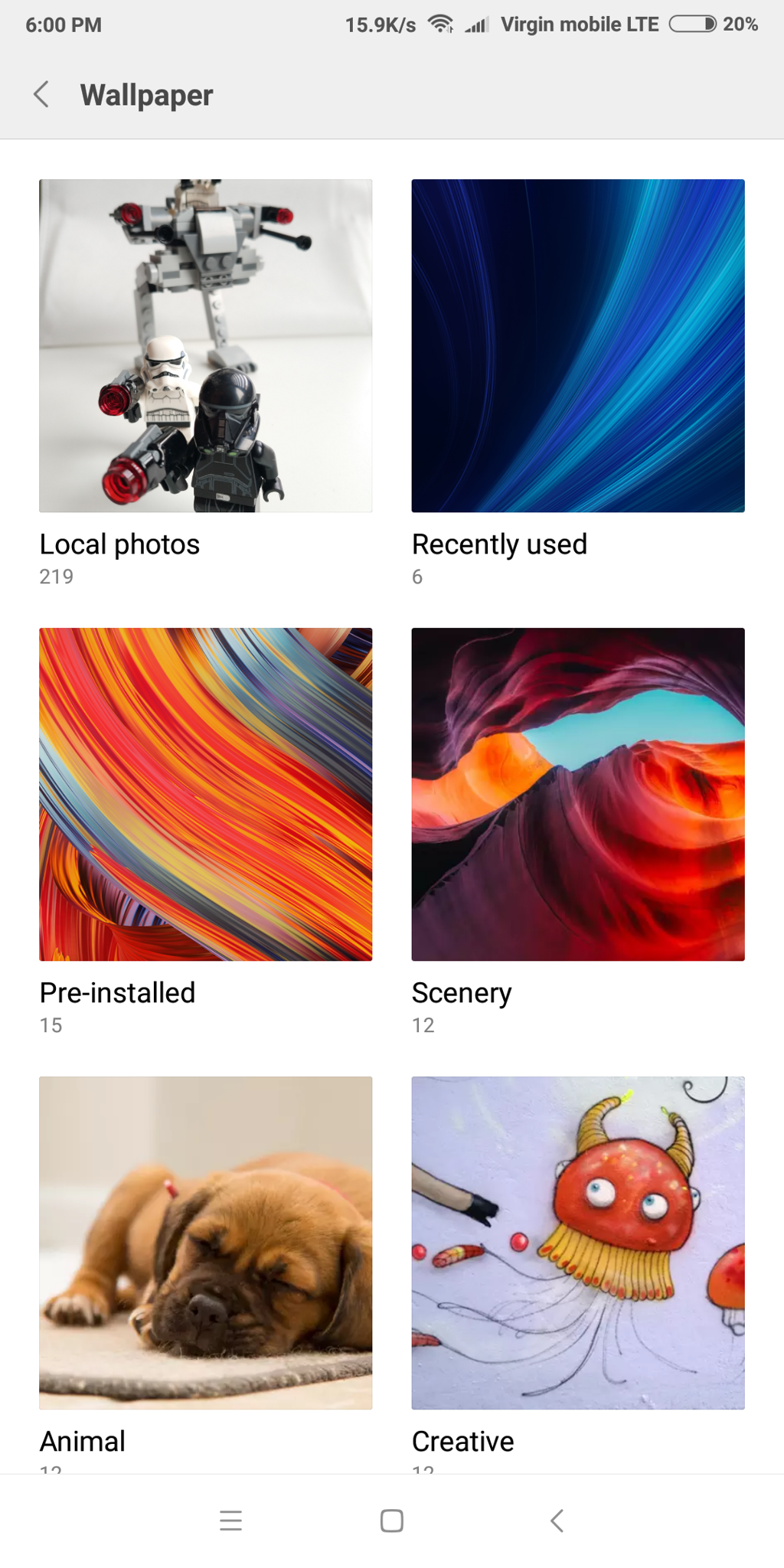784x1568 pixels.
Task: Open recent apps from the navigation bar
Action: pyautogui.click(x=230, y=1521)
